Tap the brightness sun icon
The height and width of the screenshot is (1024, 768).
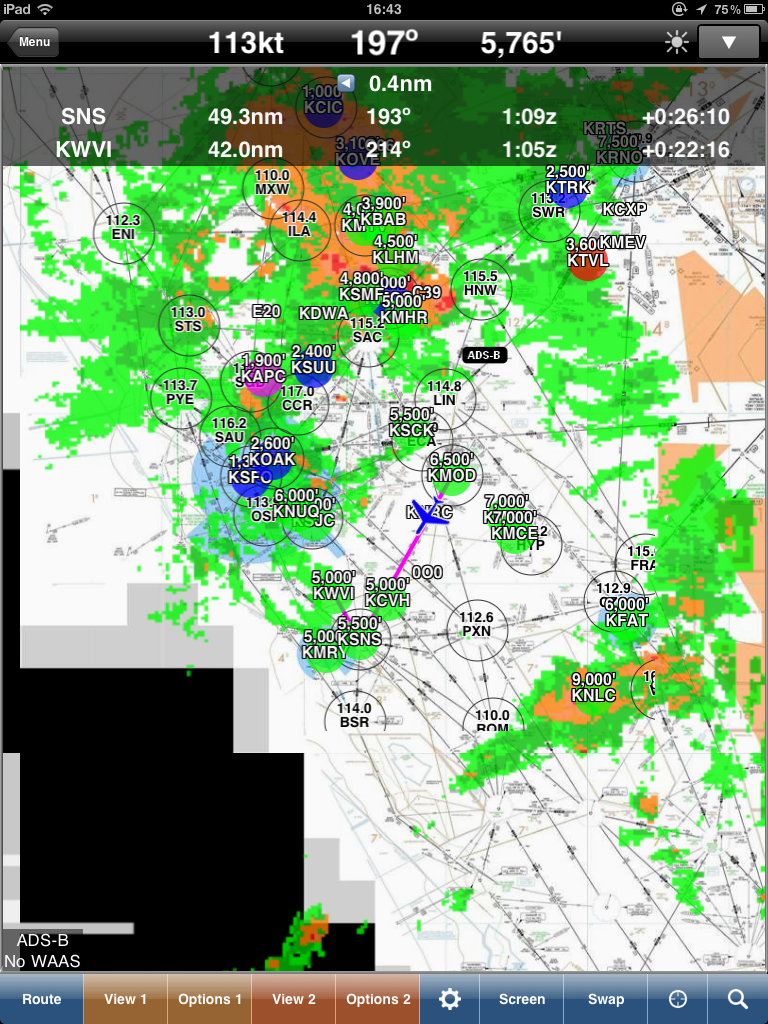tap(679, 42)
